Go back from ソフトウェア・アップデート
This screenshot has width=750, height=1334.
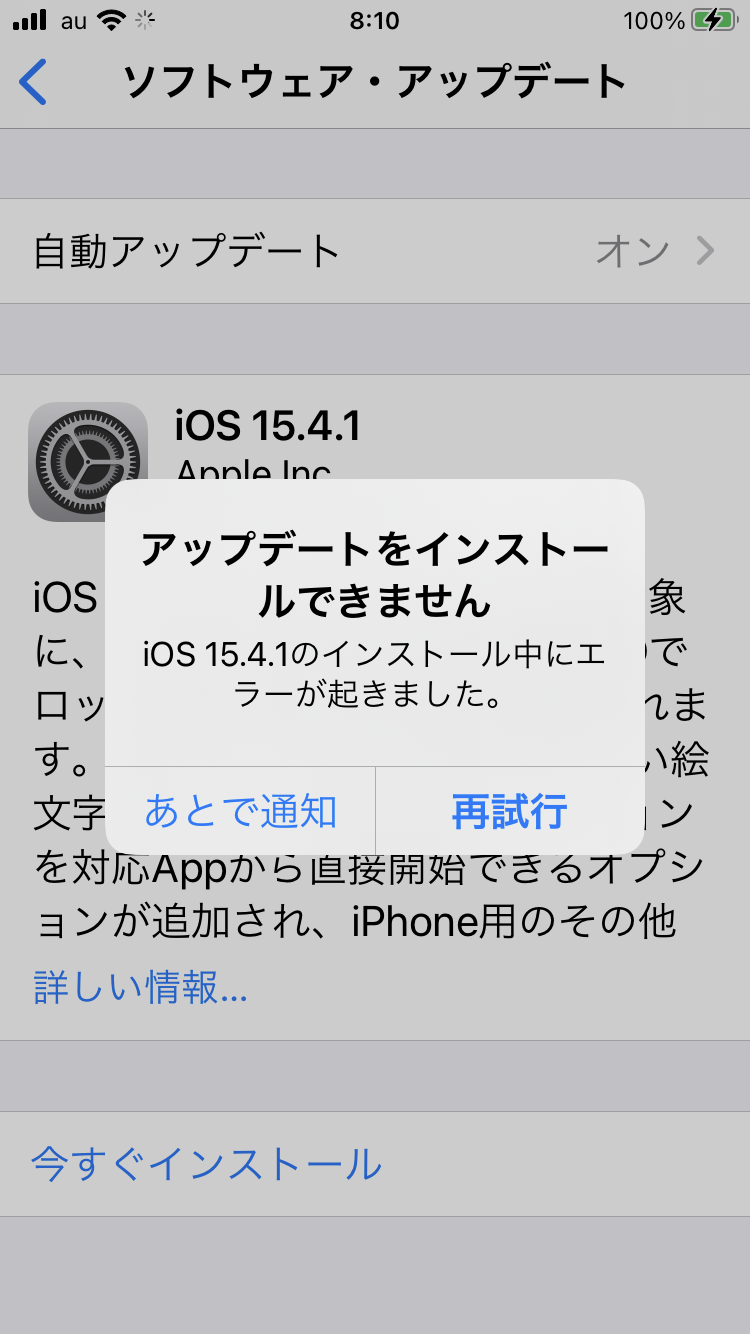(34, 82)
